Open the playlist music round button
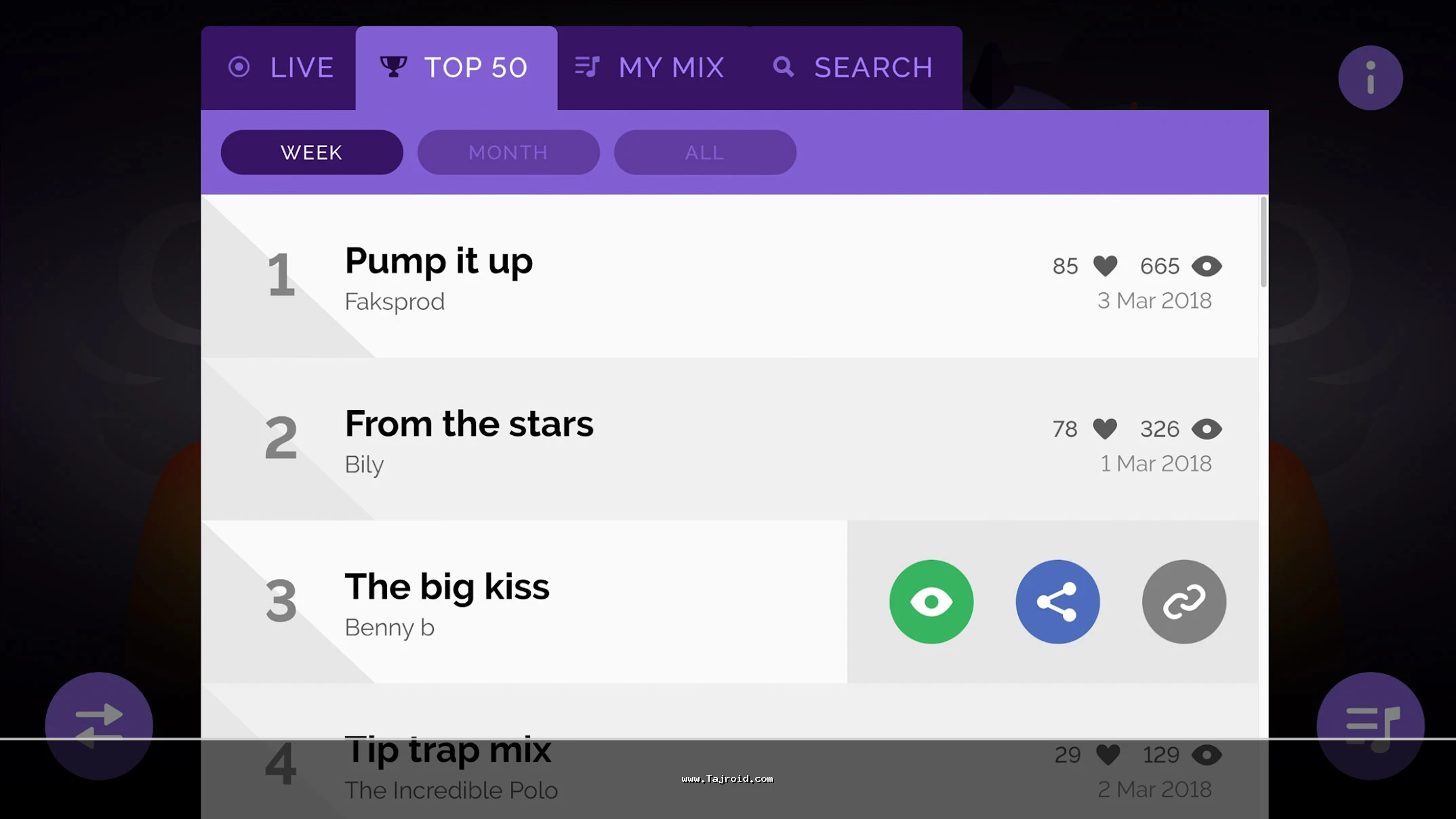Image resolution: width=1456 pixels, height=819 pixels. pyautogui.click(x=1370, y=725)
